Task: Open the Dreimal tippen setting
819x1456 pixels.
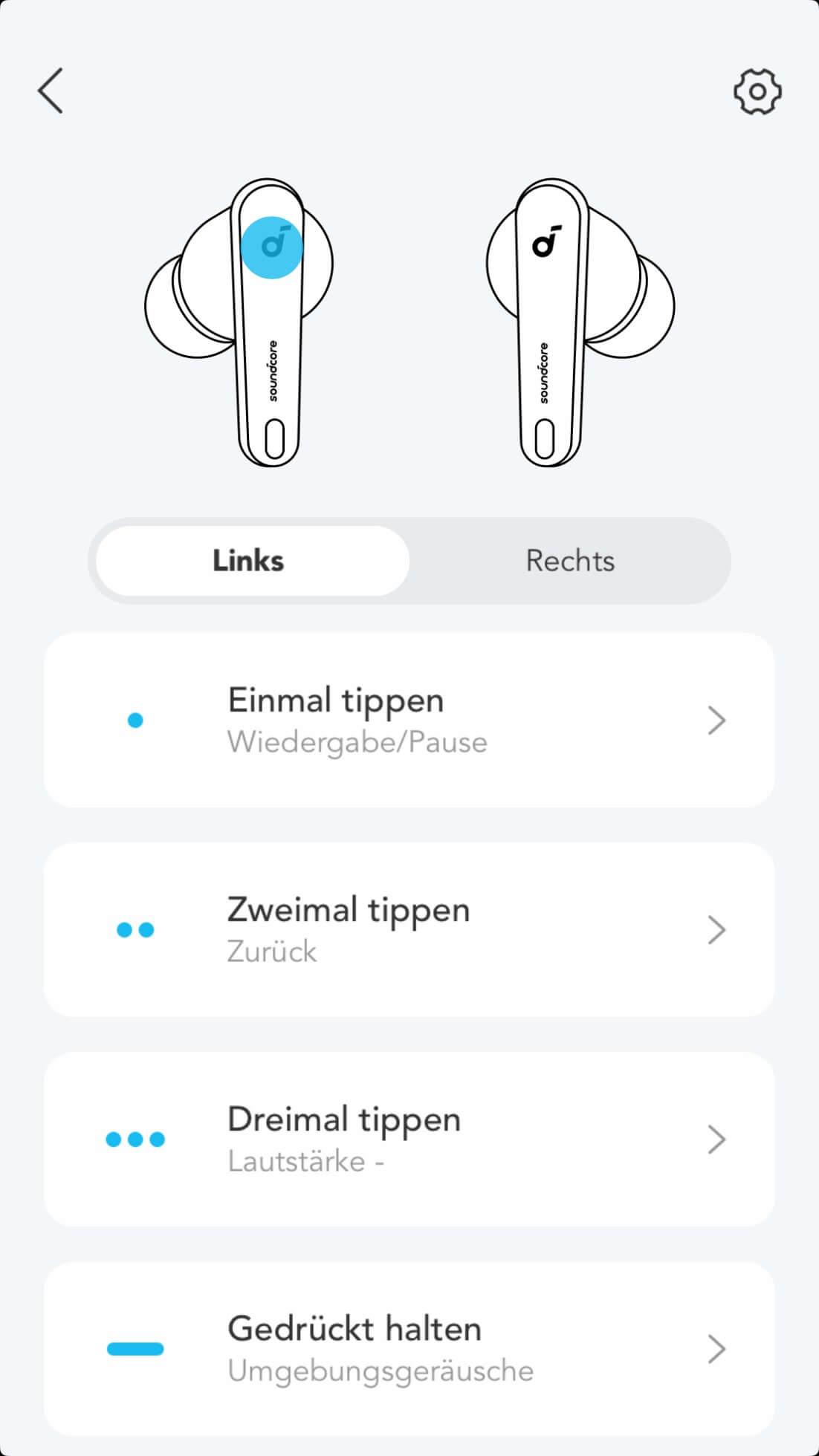Action: coord(409,1139)
